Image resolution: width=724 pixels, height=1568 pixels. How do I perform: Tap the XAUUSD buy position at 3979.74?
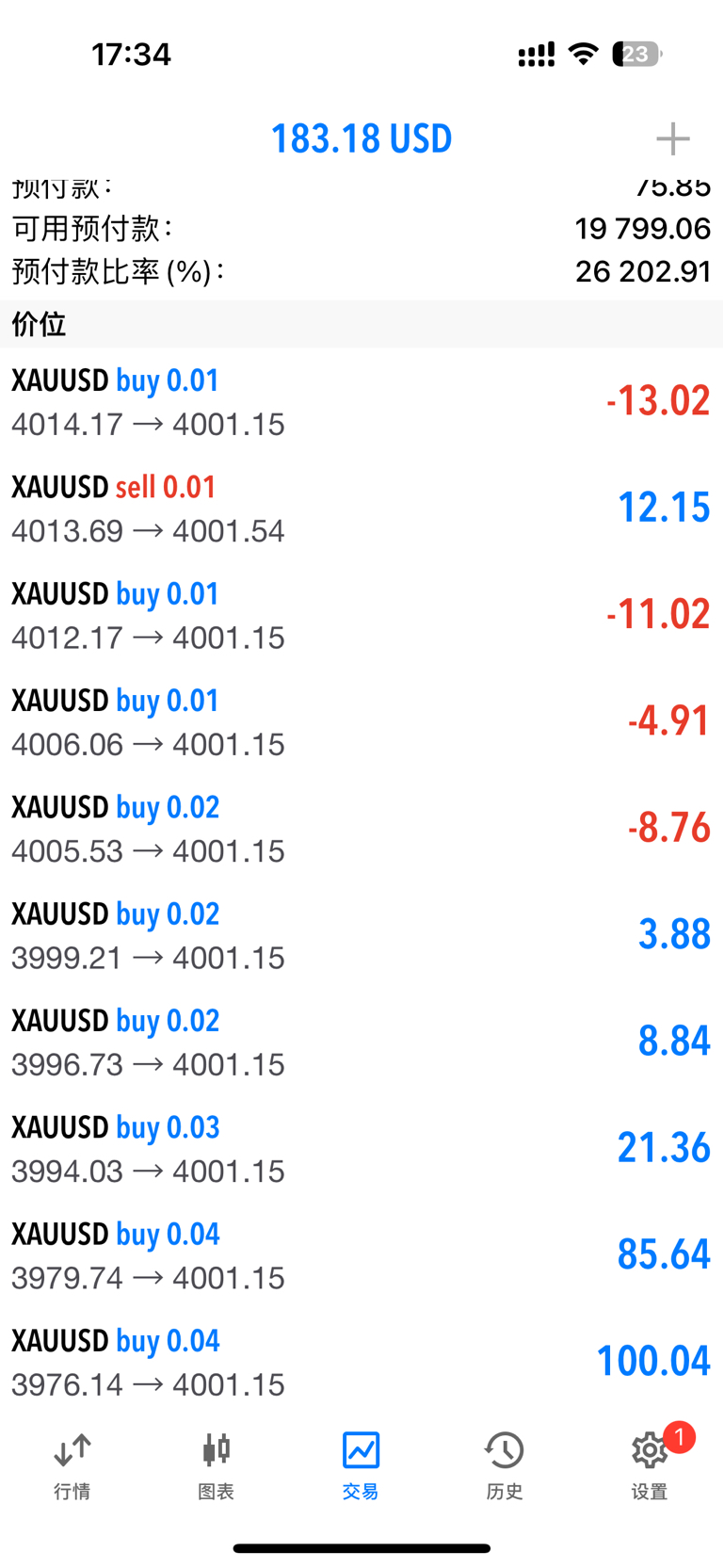click(x=362, y=1255)
